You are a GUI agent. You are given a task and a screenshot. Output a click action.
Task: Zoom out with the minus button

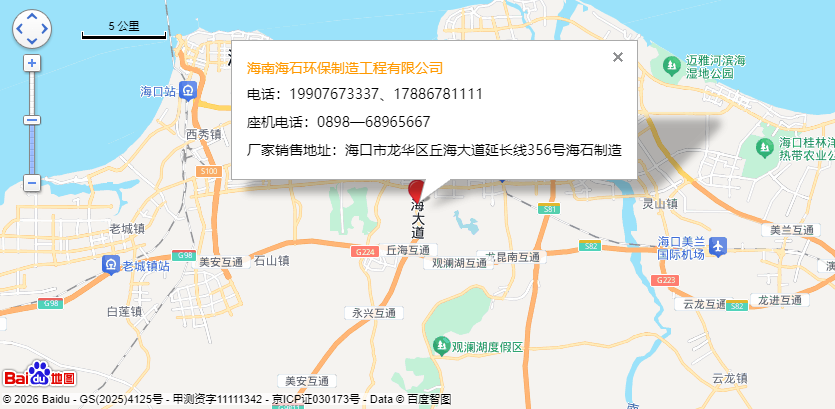32,183
